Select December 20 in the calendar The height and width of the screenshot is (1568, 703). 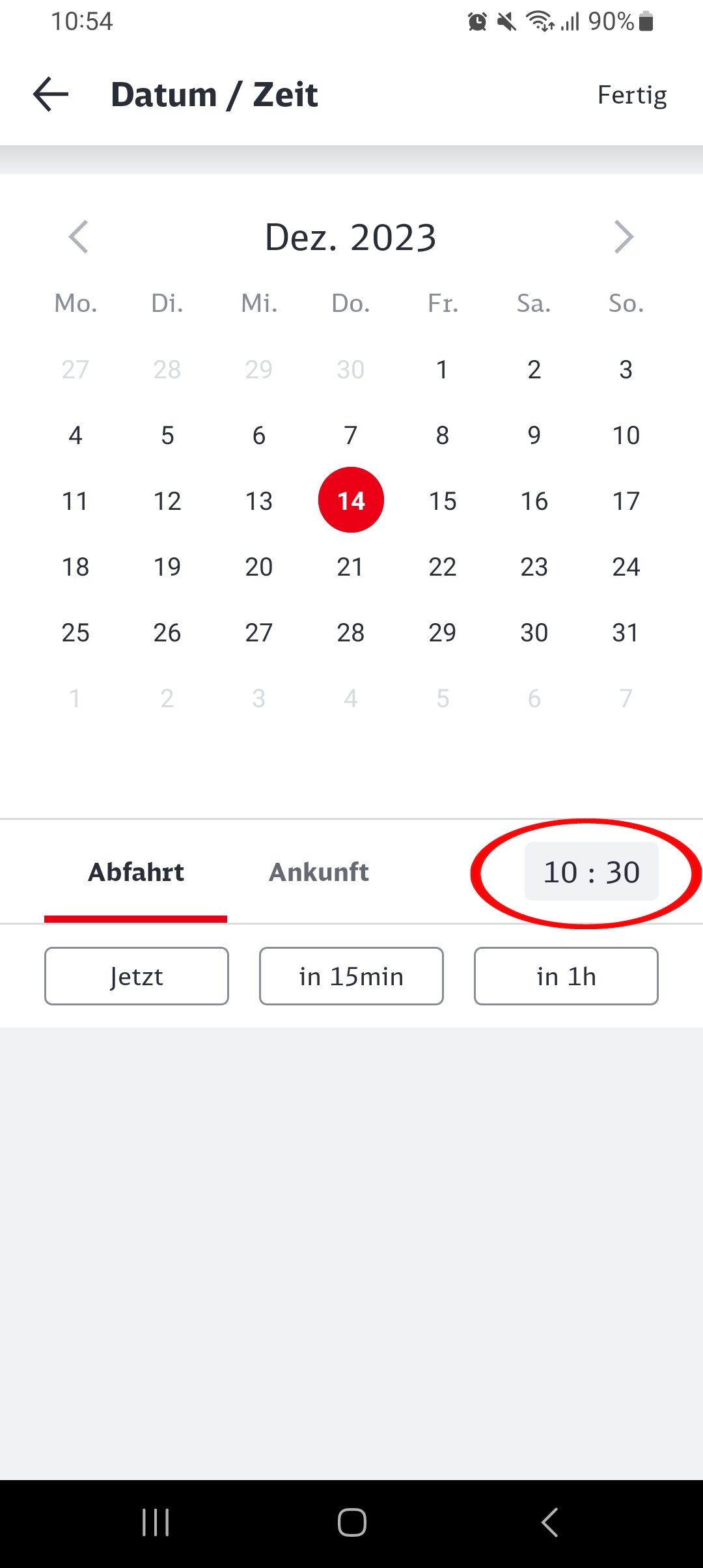click(259, 567)
